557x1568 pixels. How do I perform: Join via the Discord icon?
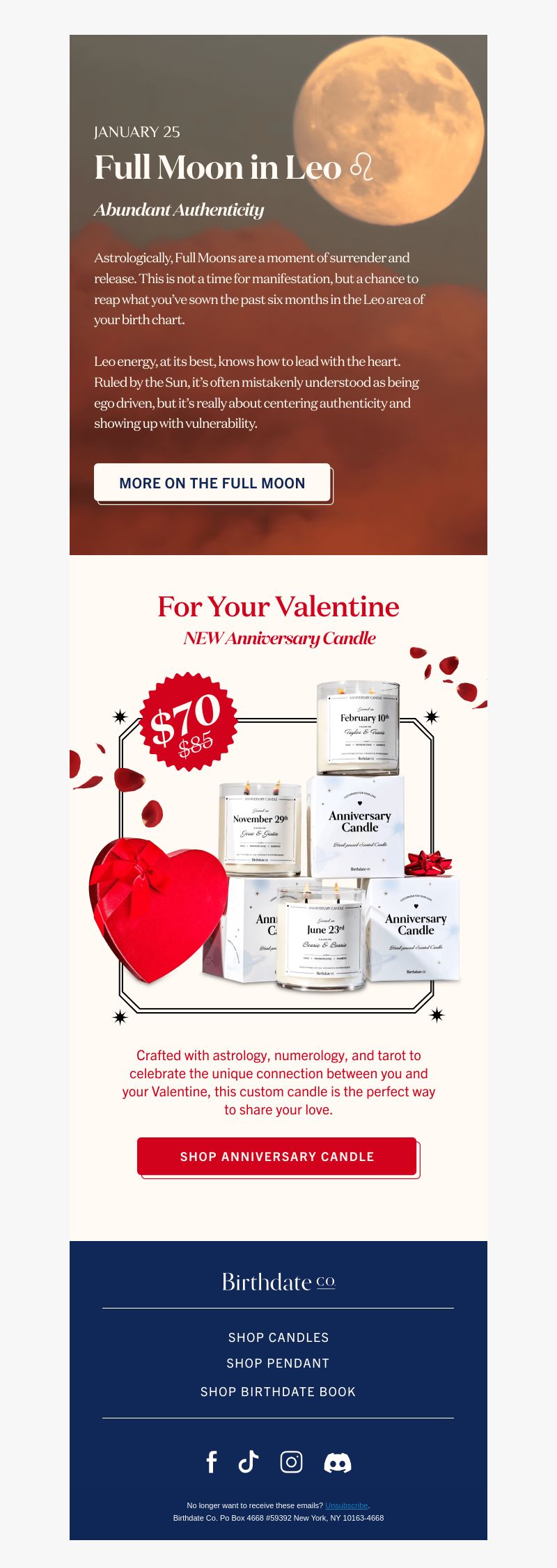[x=338, y=1462]
